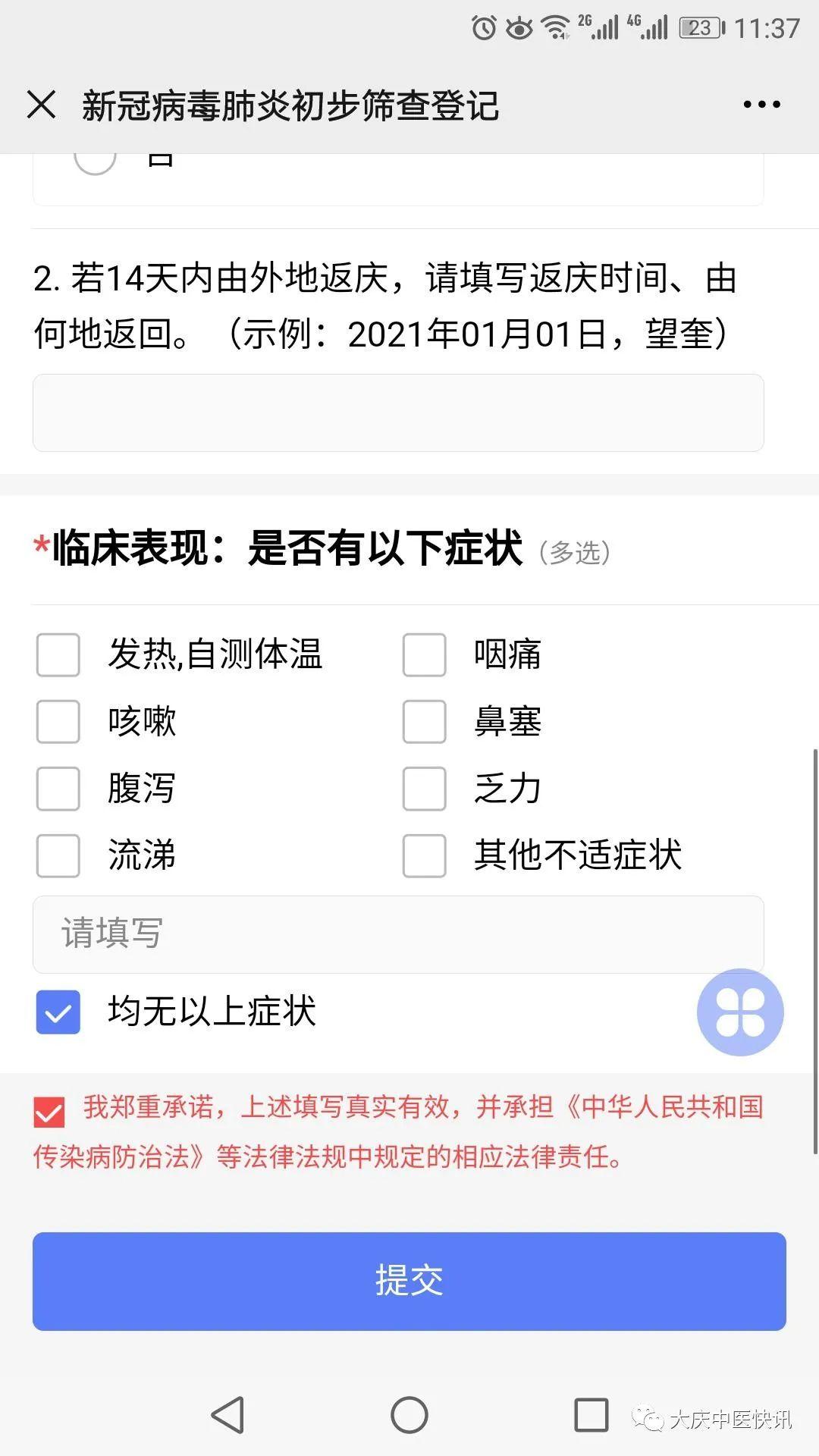Screen dimensions: 819x1456
Task: Tap the 请填写 text field
Action: [x=398, y=934]
